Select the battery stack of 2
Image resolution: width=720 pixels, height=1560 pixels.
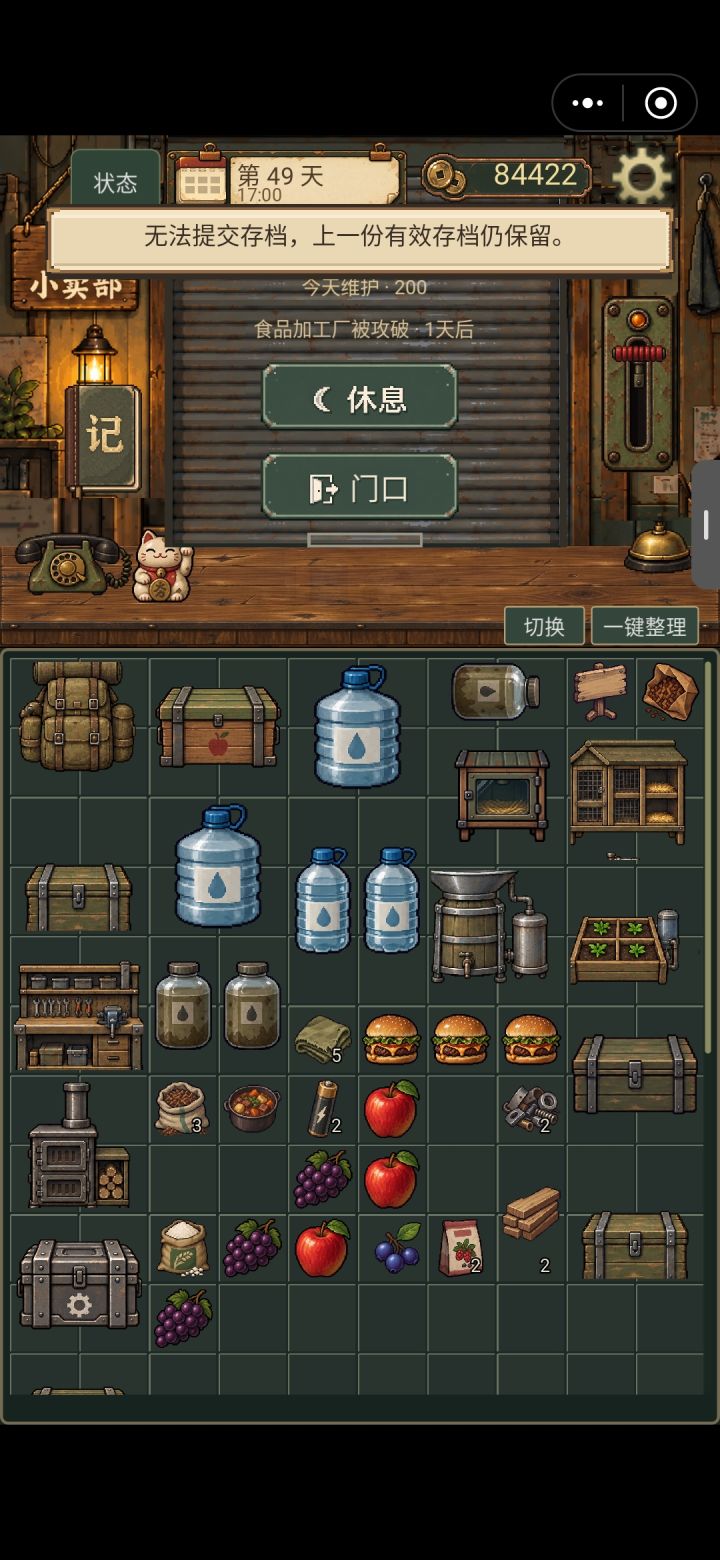coord(324,1109)
